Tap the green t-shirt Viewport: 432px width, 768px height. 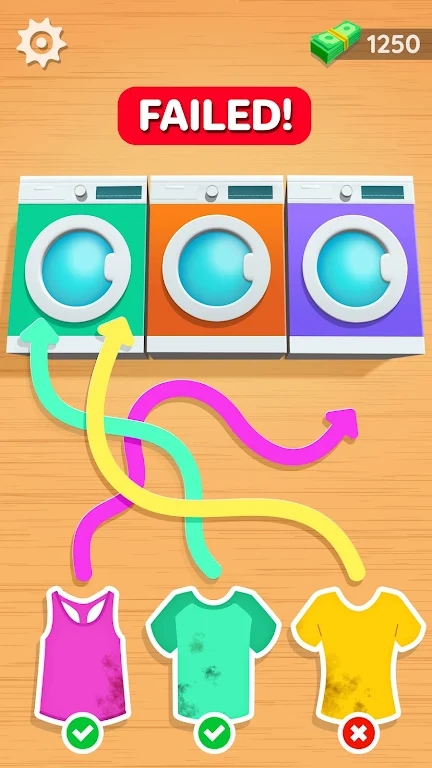[214, 654]
